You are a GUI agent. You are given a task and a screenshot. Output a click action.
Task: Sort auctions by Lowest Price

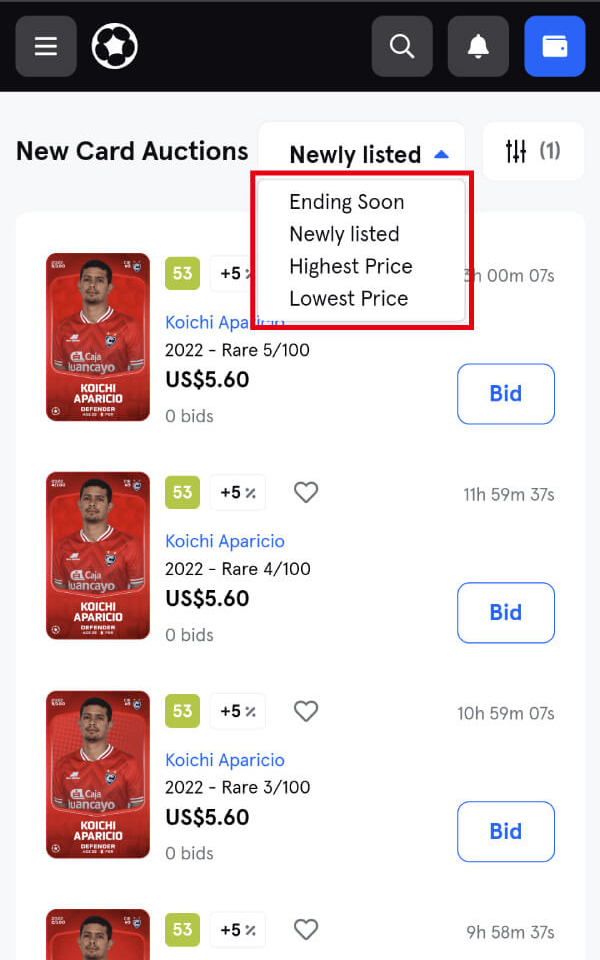point(348,298)
